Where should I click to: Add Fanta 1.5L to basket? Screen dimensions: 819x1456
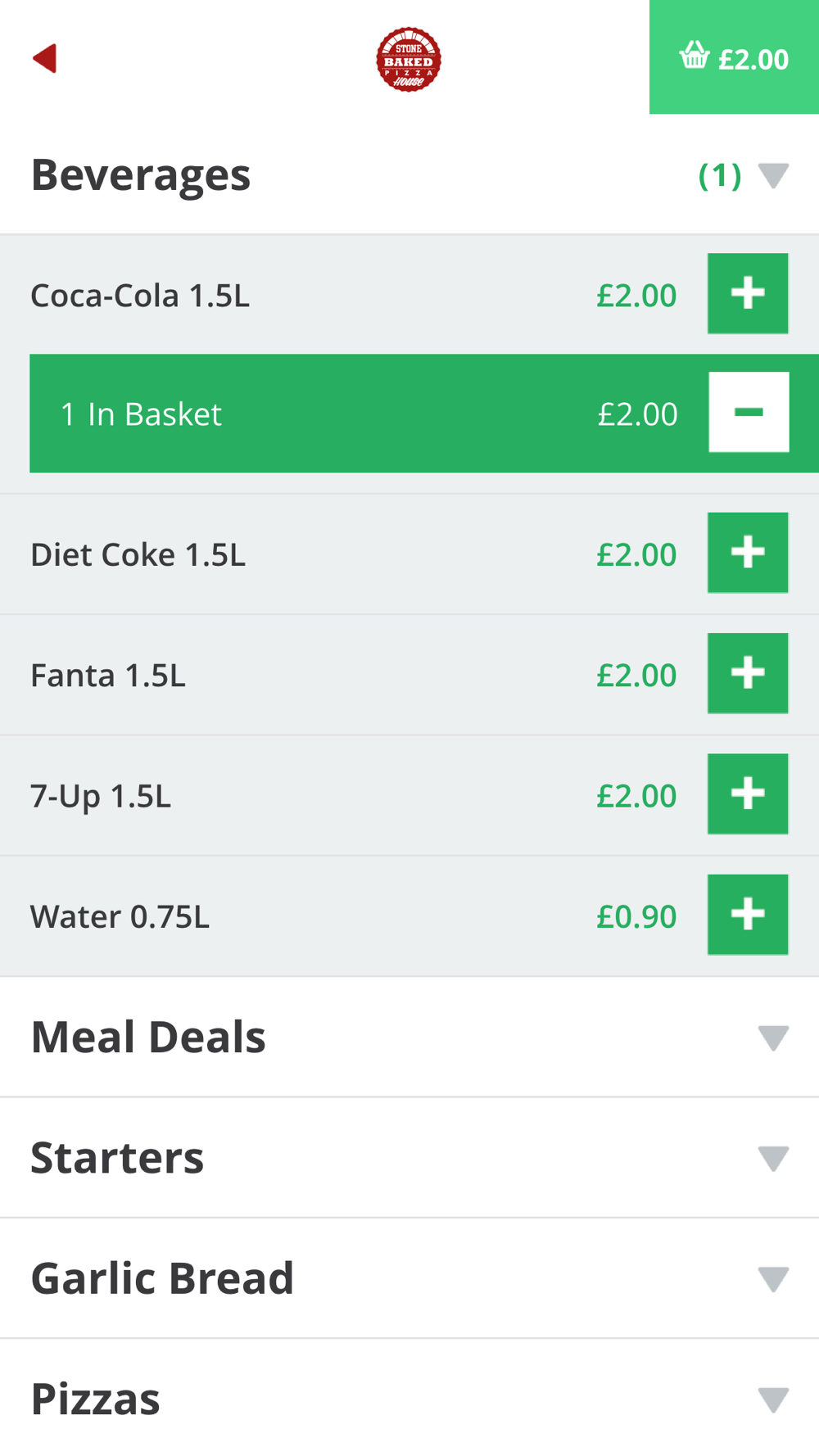pos(748,673)
